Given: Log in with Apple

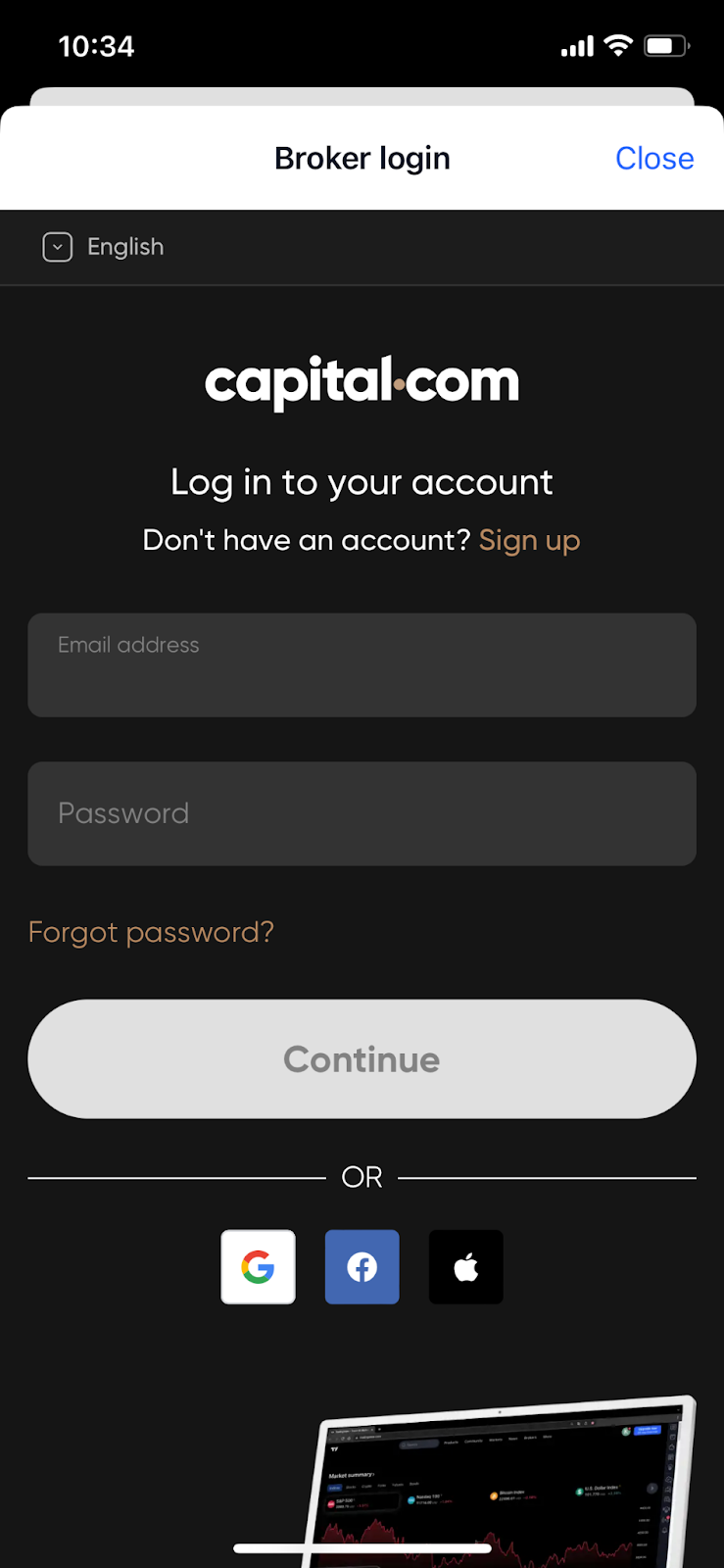Looking at the screenshot, I should click(x=465, y=1267).
